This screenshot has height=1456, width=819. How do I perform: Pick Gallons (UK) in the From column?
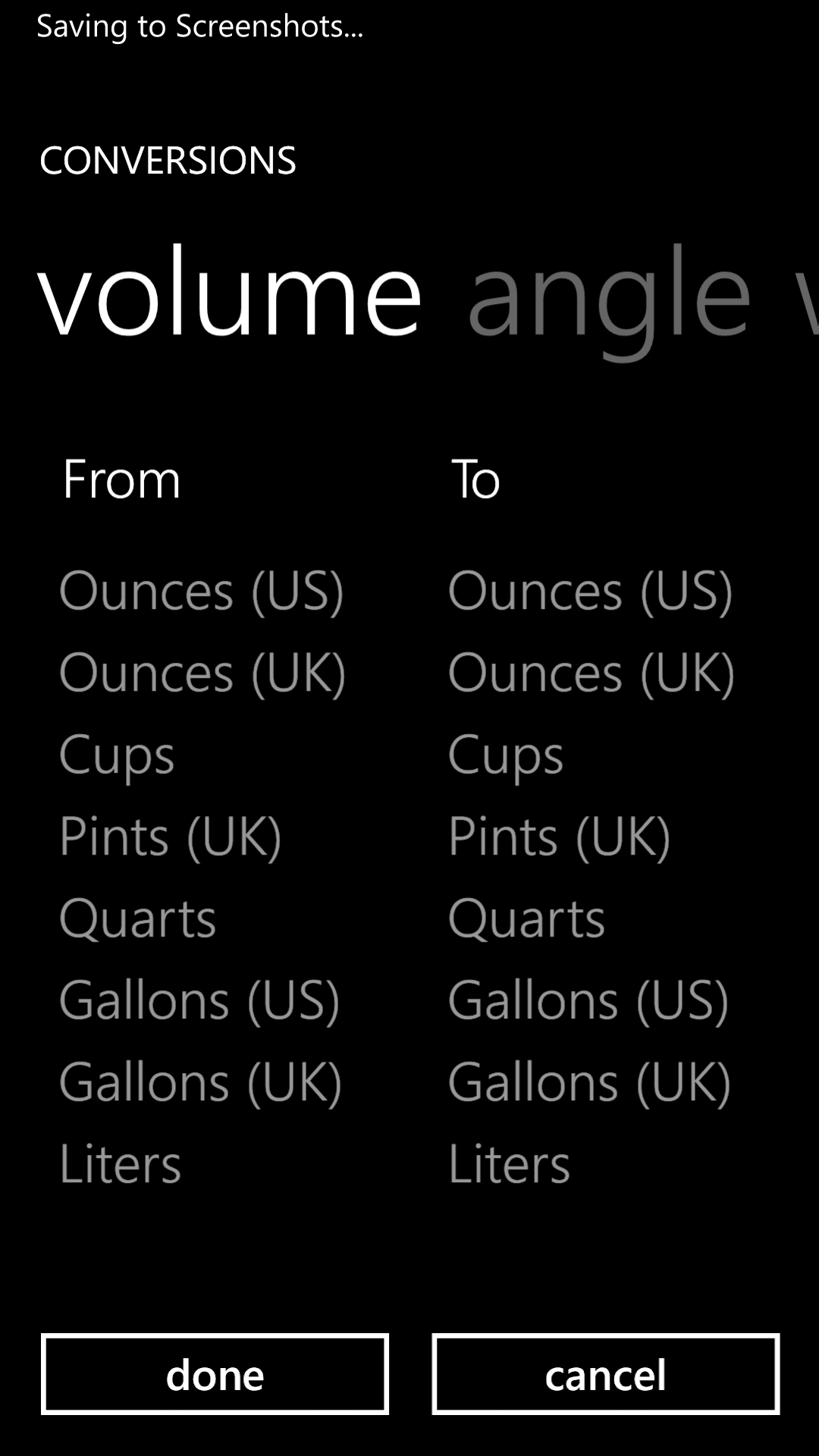pos(201,1083)
